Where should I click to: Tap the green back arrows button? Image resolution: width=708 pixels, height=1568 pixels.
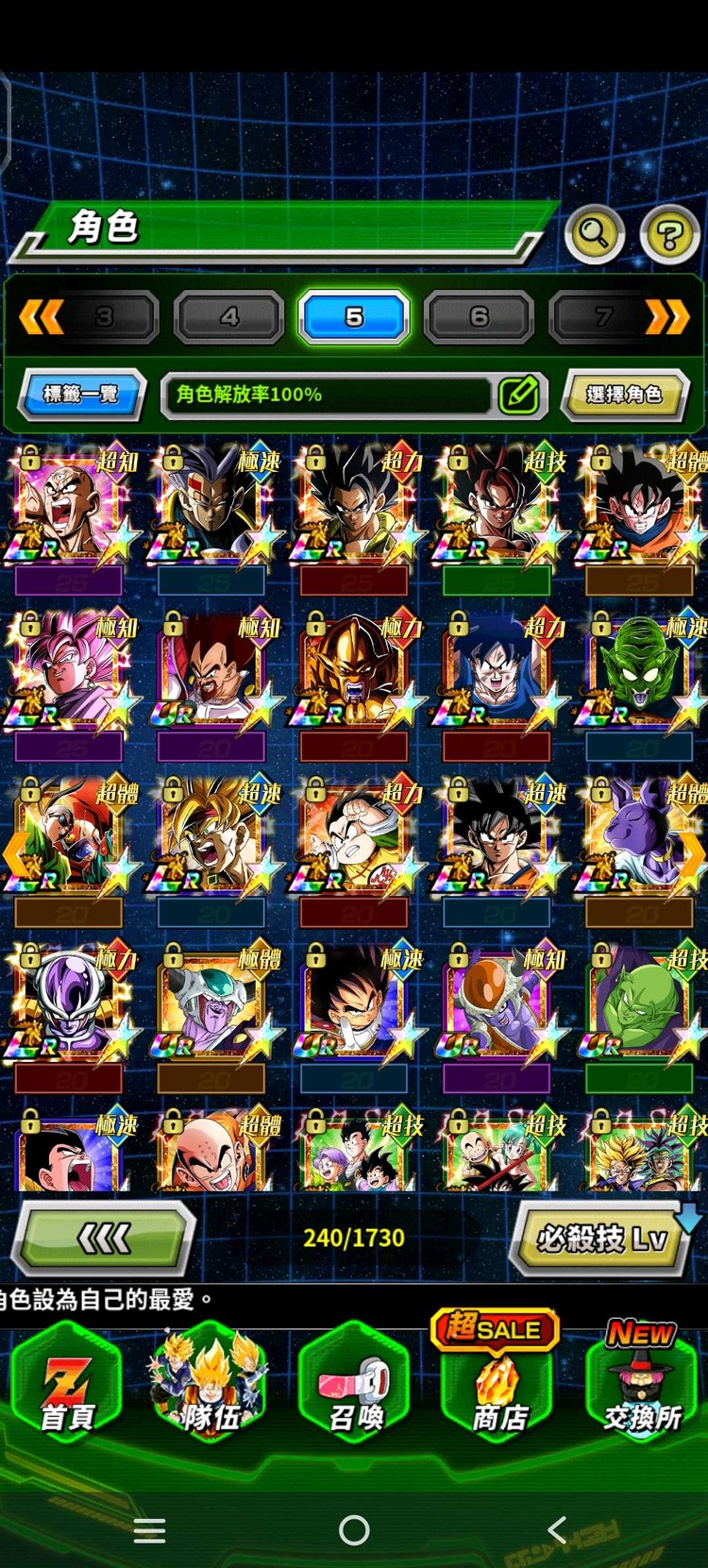pos(104,1238)
